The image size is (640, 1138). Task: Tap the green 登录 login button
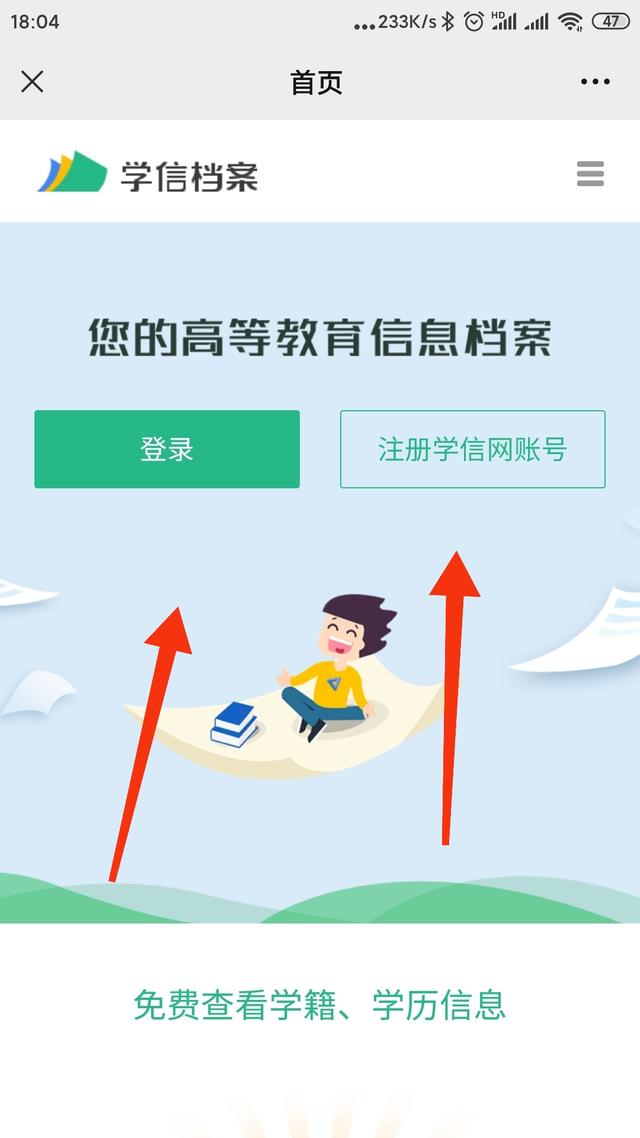click(x=167, y=449)
